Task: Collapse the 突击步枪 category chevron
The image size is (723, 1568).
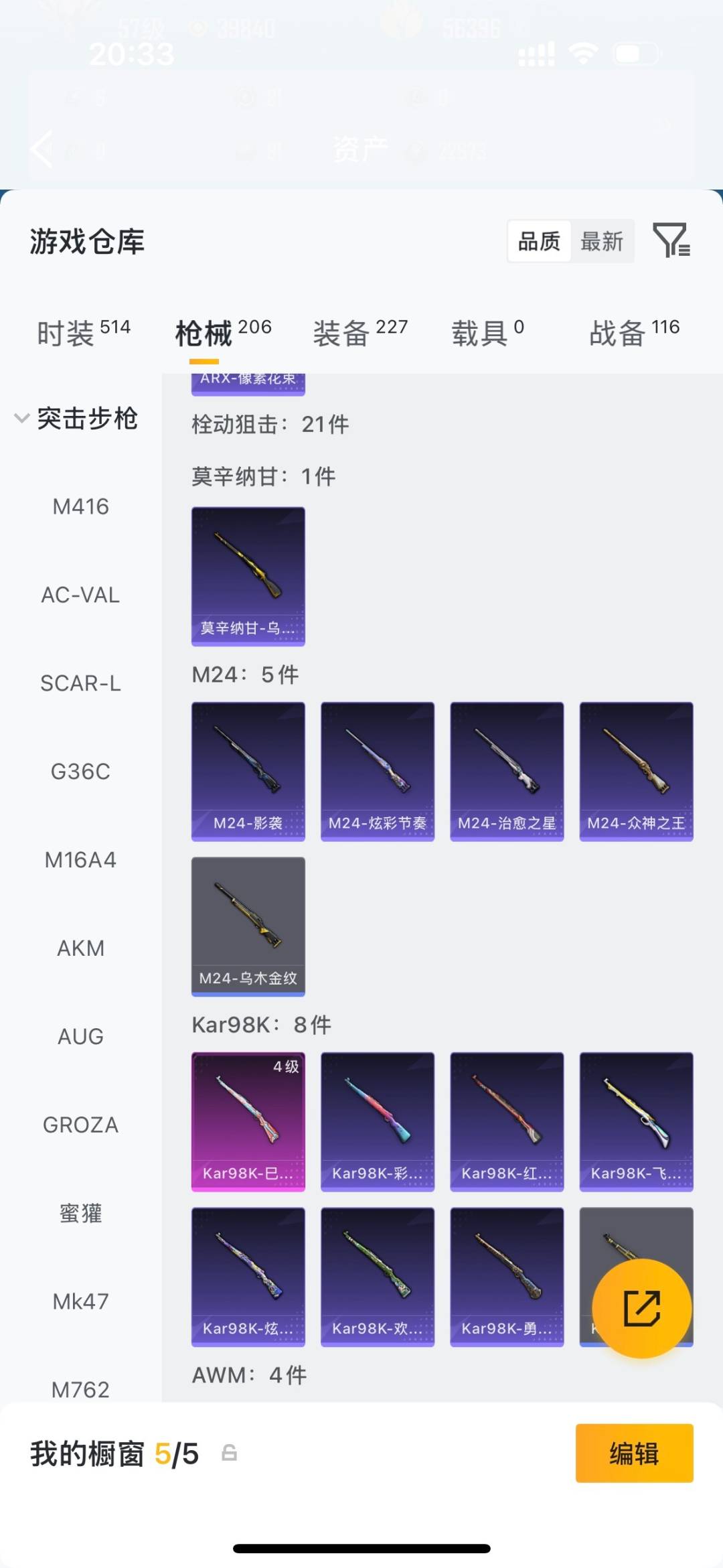Action: [21, 419]
